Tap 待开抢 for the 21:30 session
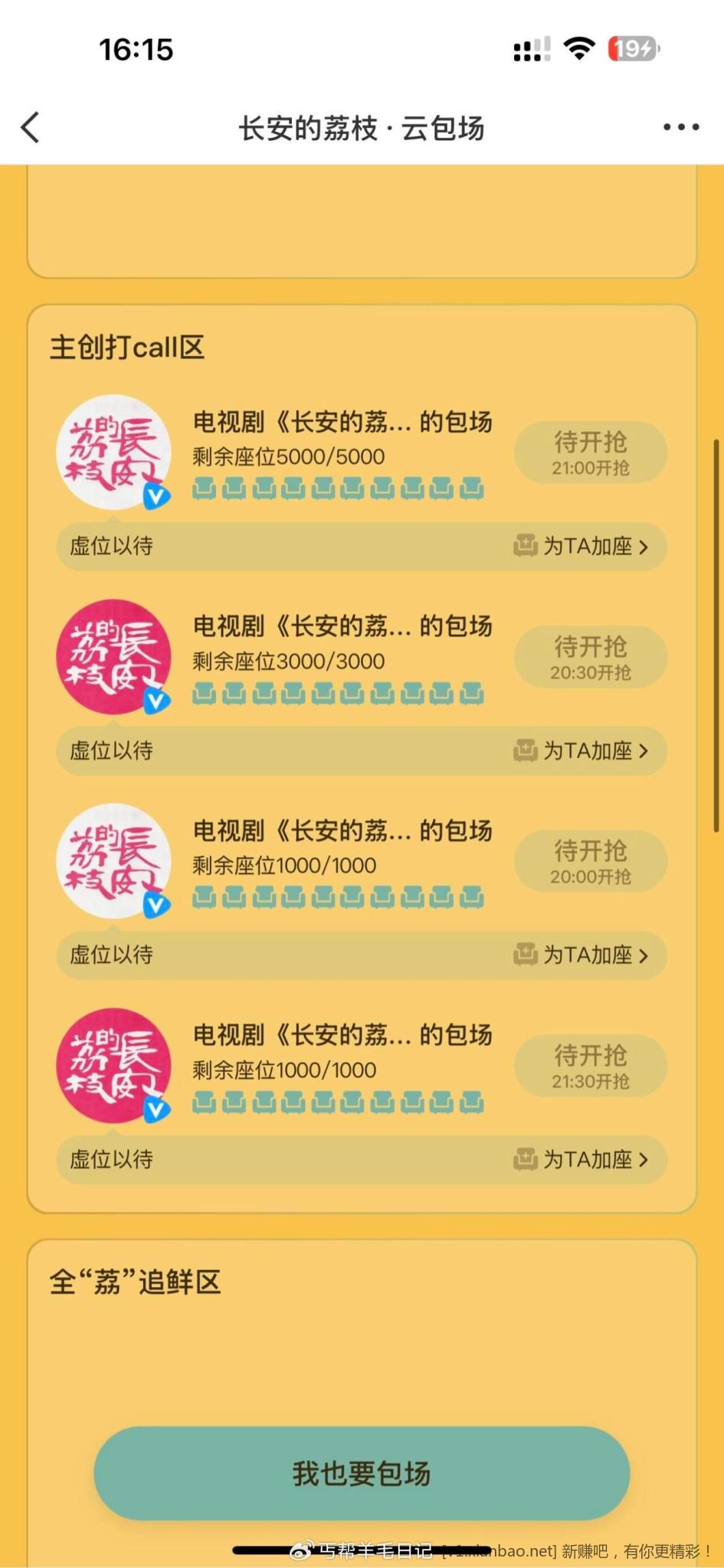Image resolution: width=724 pixels, height=1568 pixels. click(590, 1066)
